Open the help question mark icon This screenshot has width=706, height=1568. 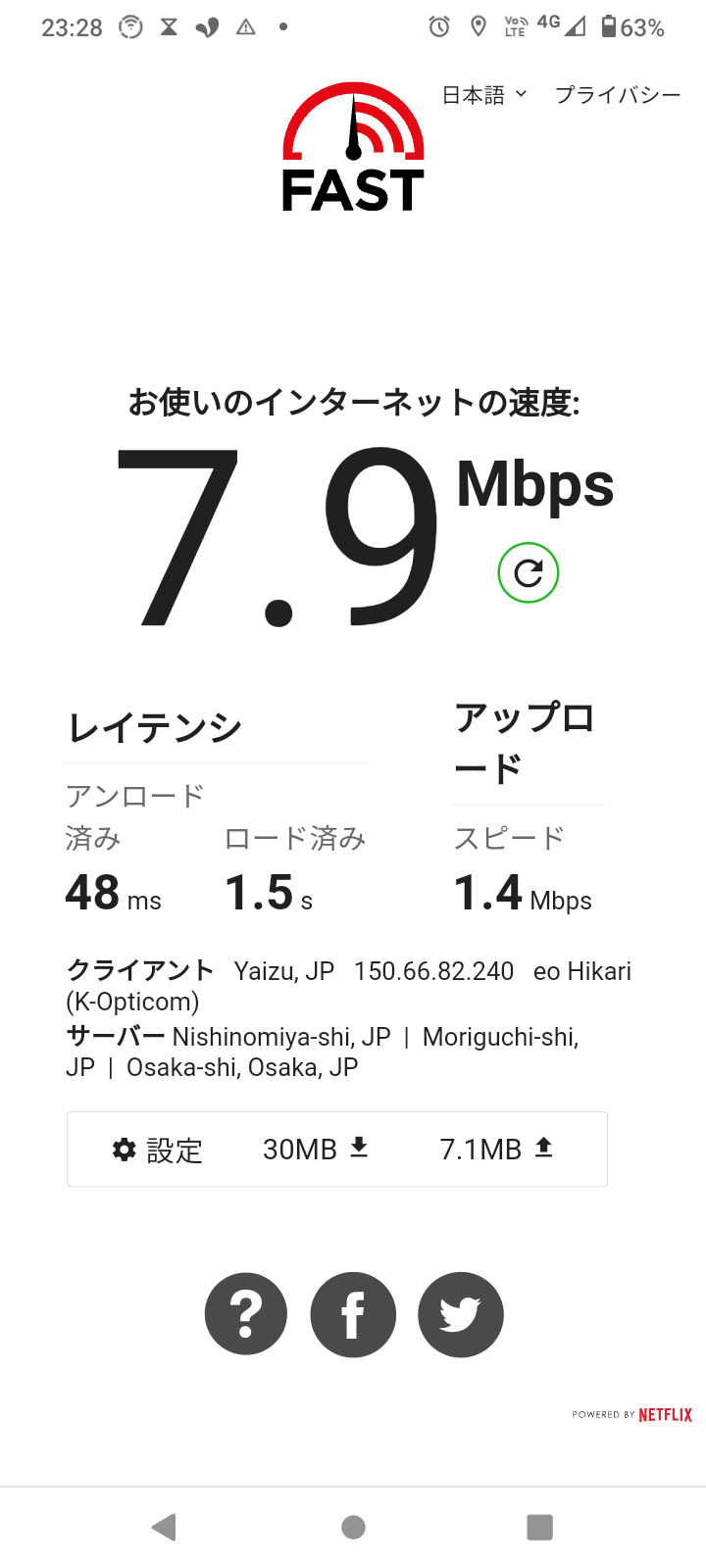(x=246, y=1314)
